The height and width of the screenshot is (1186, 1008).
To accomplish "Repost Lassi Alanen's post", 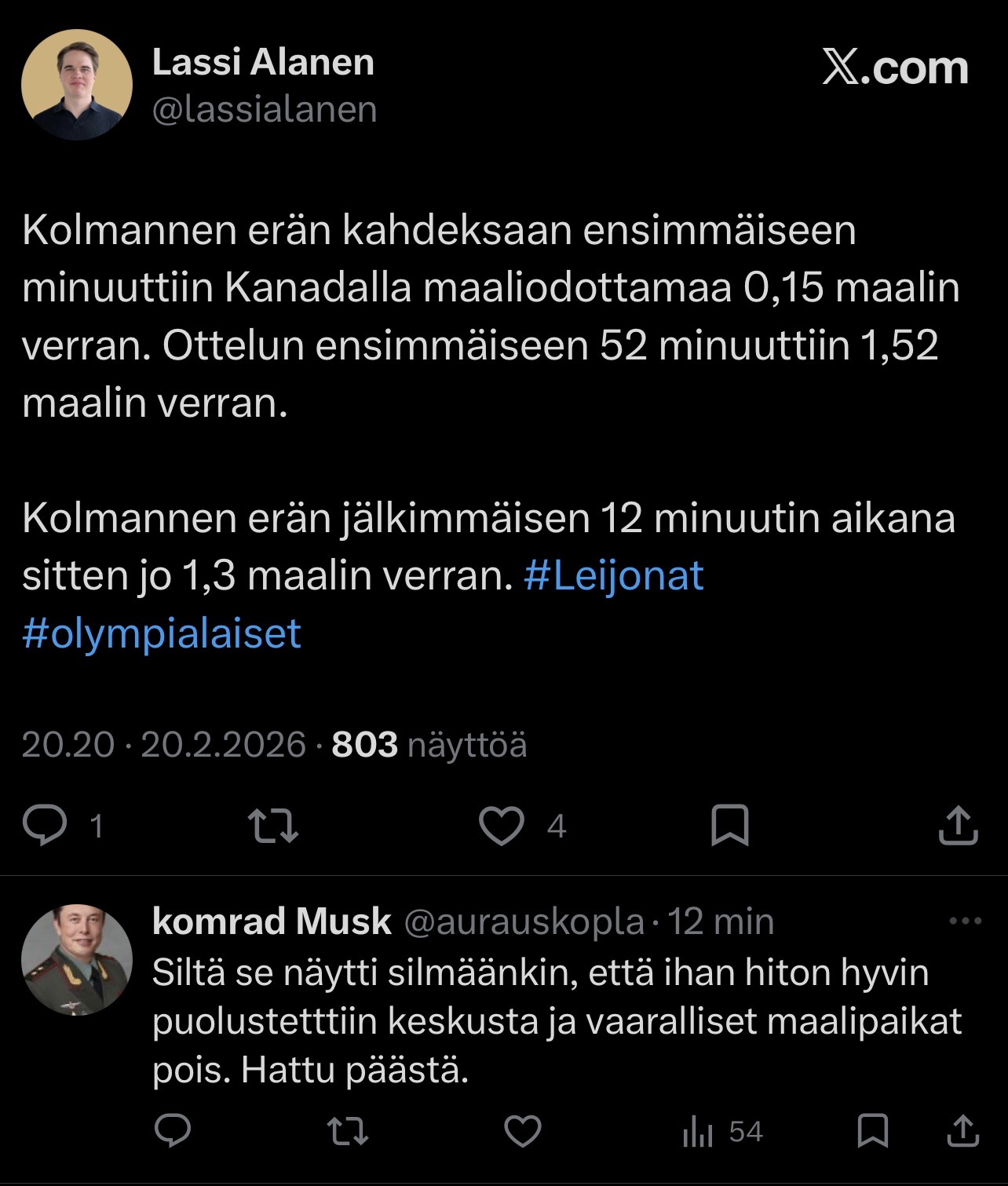I will coord(272,826).
